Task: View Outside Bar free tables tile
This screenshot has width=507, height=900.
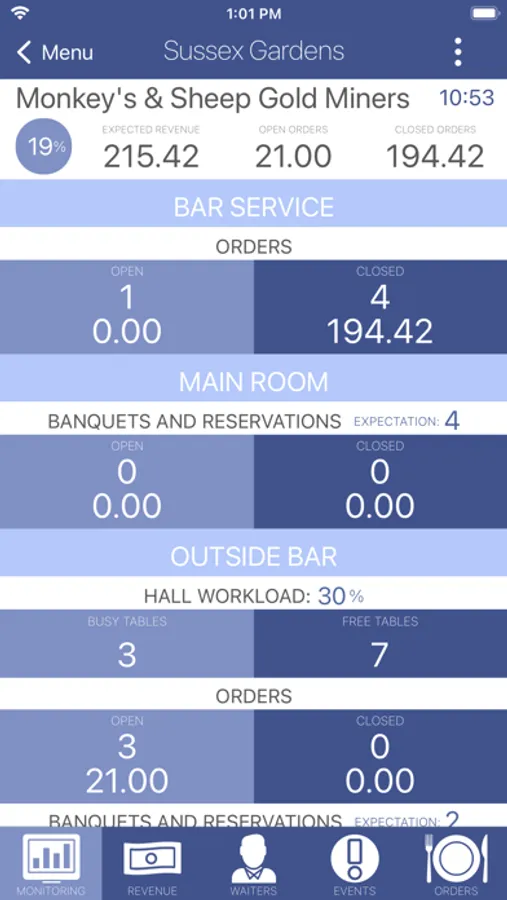Action: pyautogui.click(x=380, y=643)
